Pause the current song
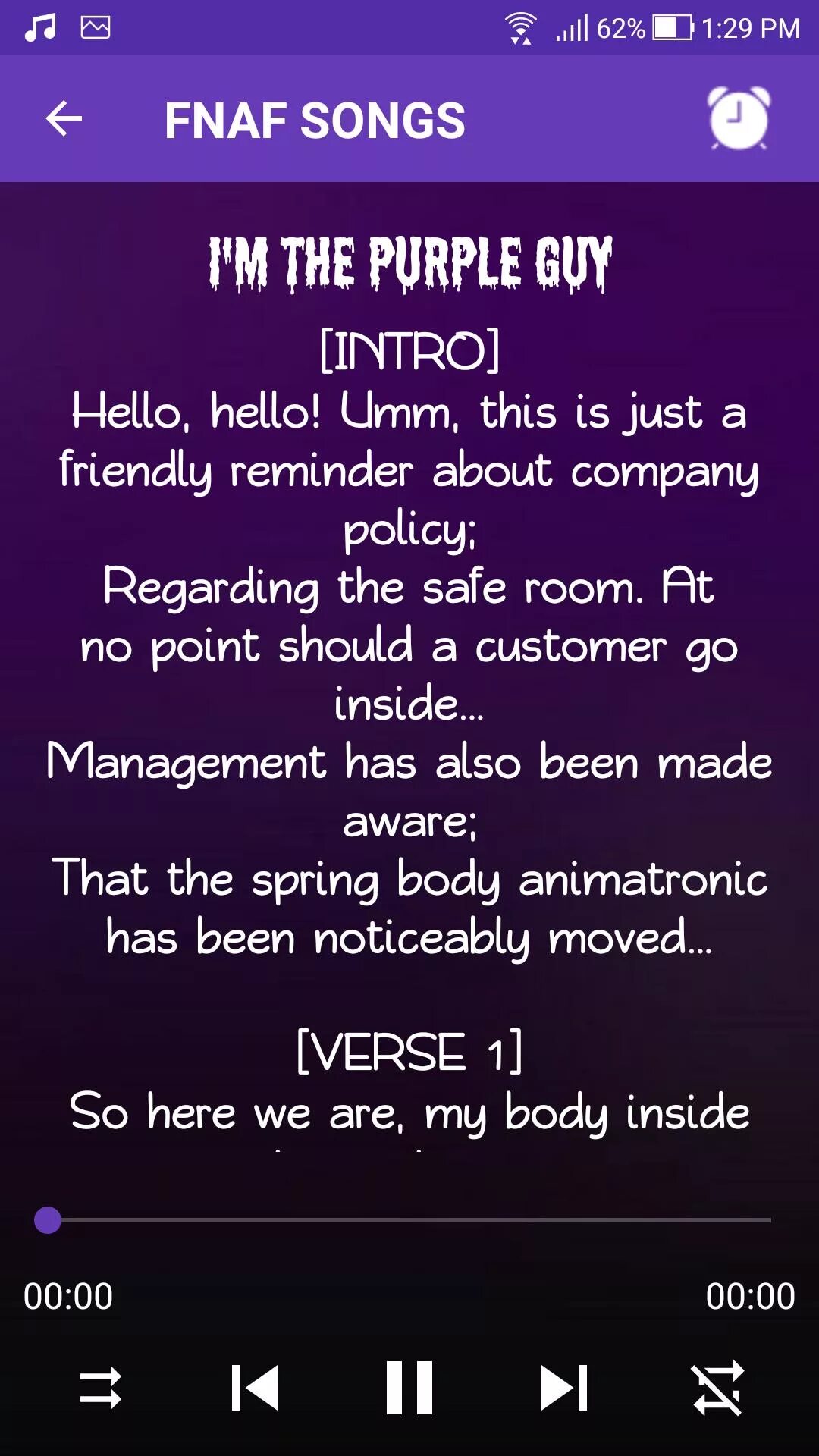The height and width of the screenshot is (1456, 819). pyautogui.click(x=409, y=1388)
